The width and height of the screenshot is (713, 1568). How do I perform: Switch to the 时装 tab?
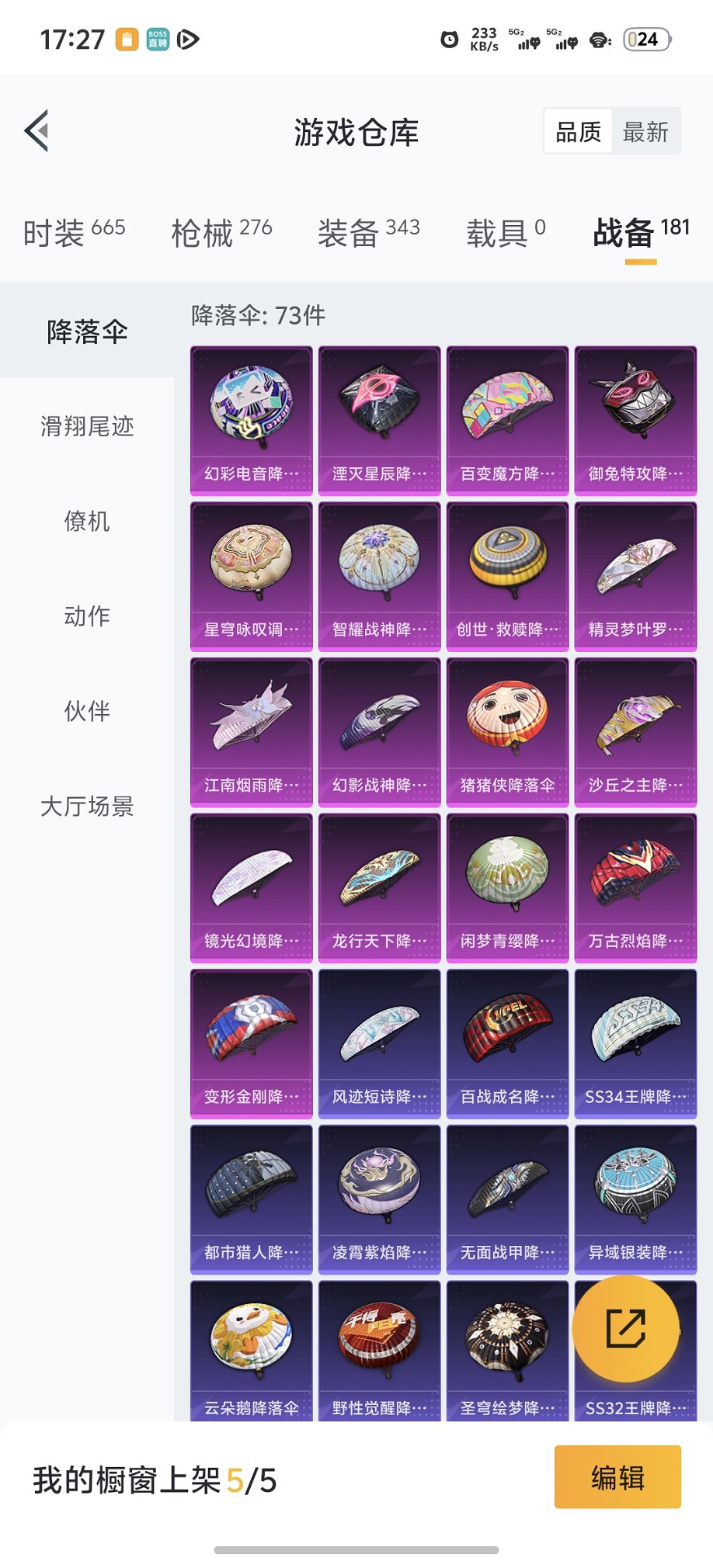(x=74, y=232)
